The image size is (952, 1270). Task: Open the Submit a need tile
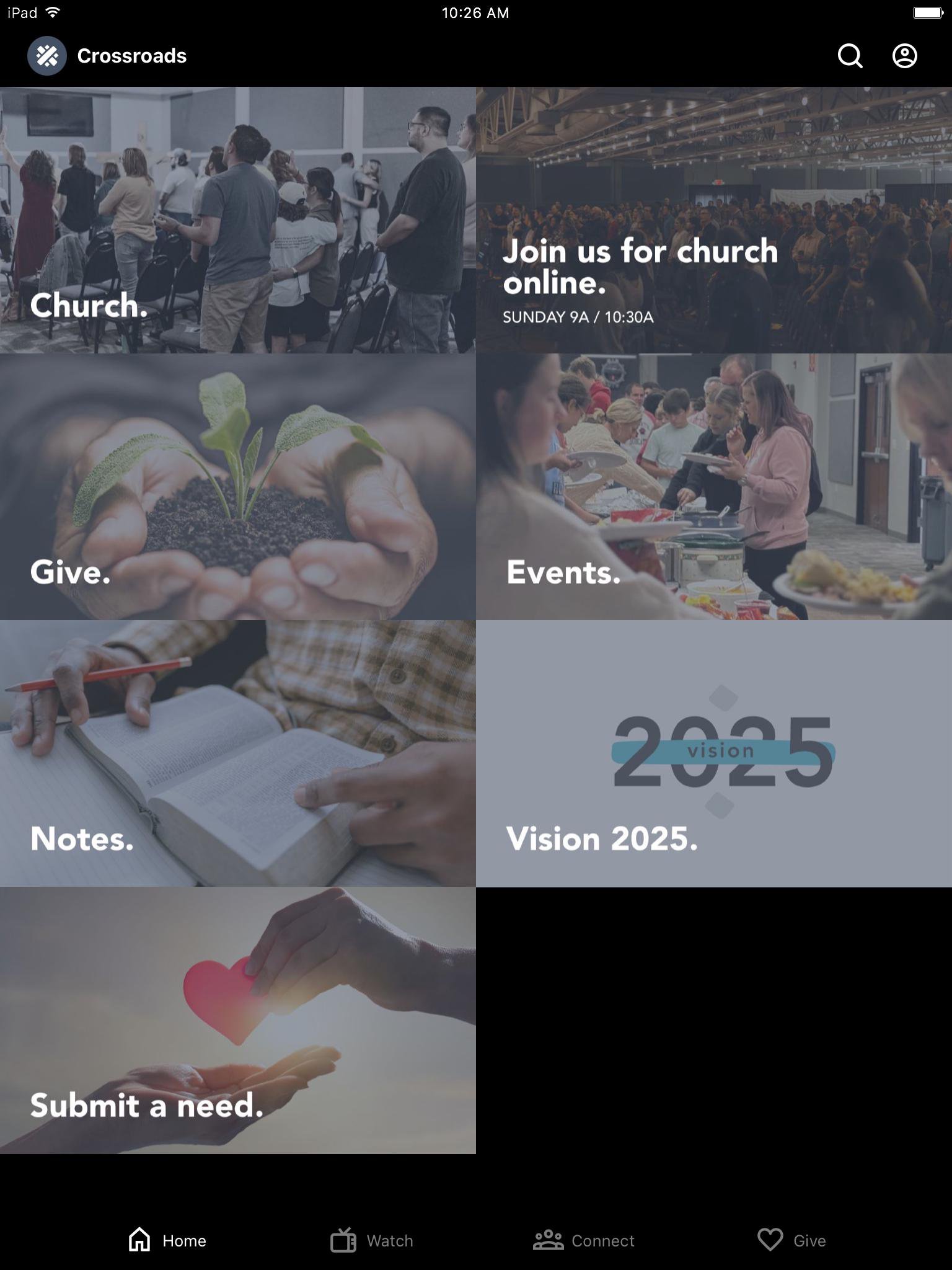(238, 1020)
